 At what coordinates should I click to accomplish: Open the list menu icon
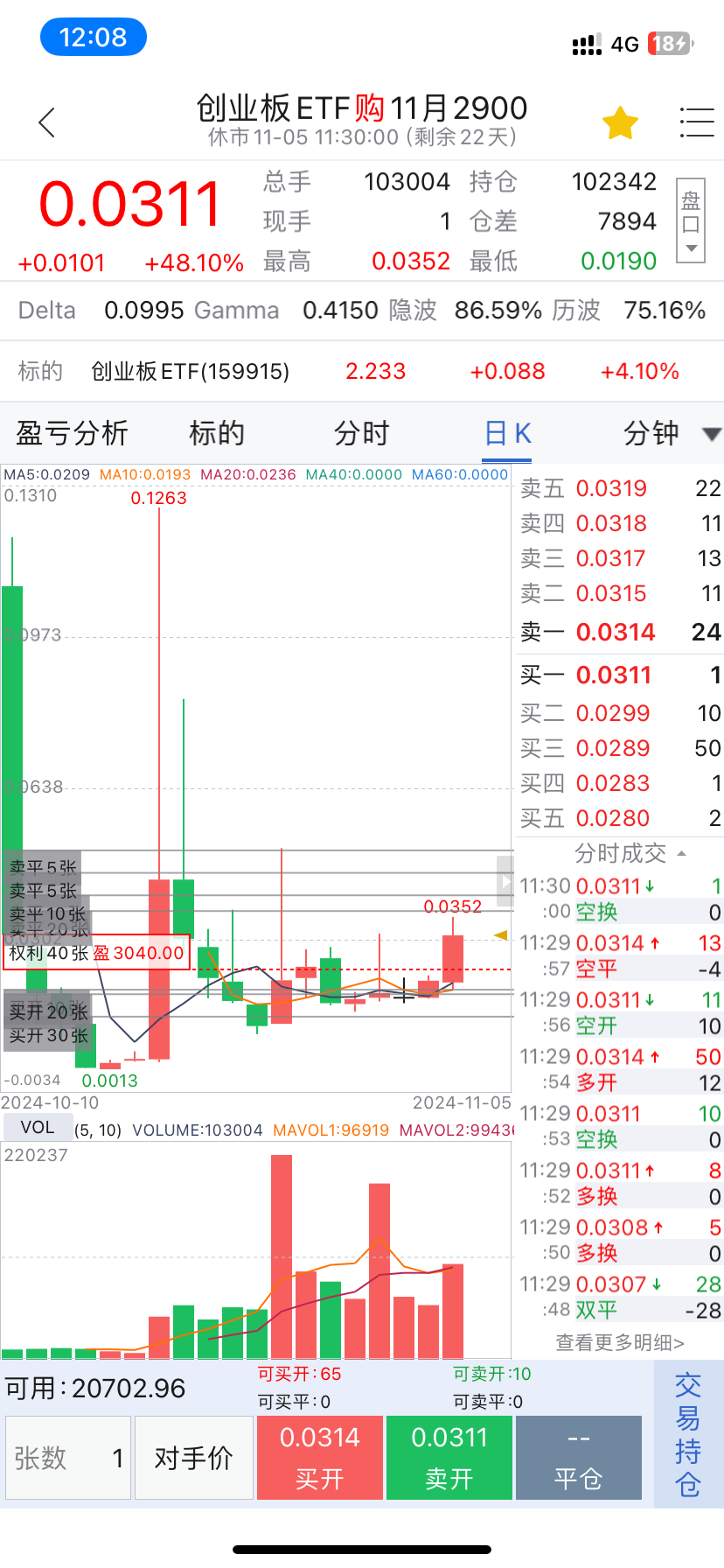[697, 122]
